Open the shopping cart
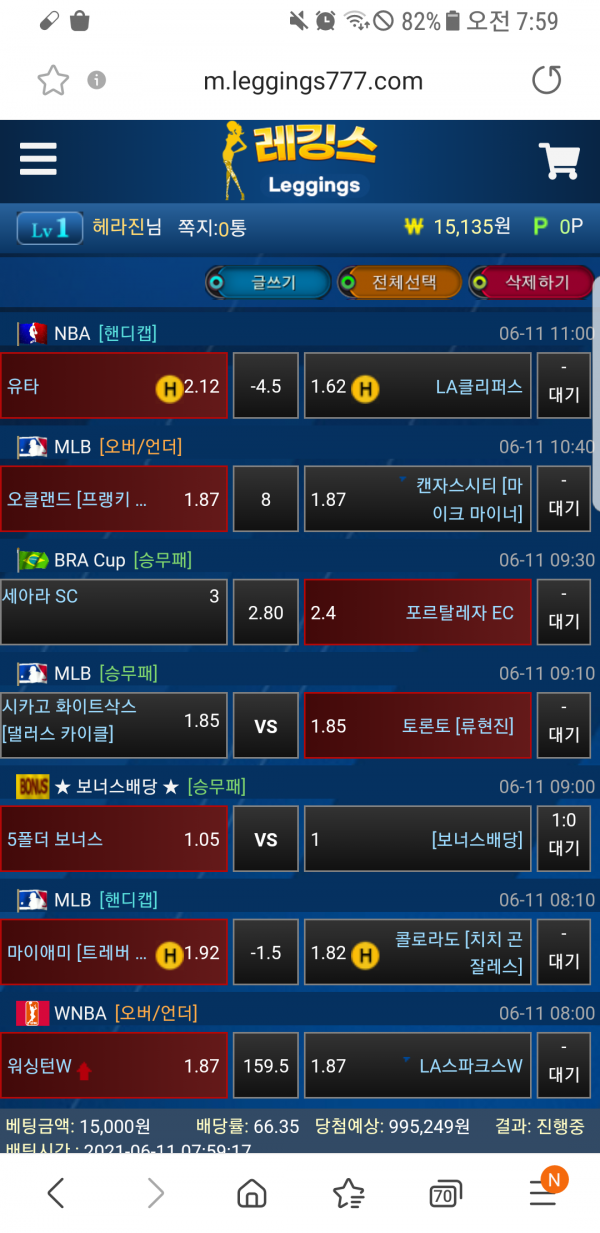The width and height of the screenshot is (600, 1233). [559, 161]
